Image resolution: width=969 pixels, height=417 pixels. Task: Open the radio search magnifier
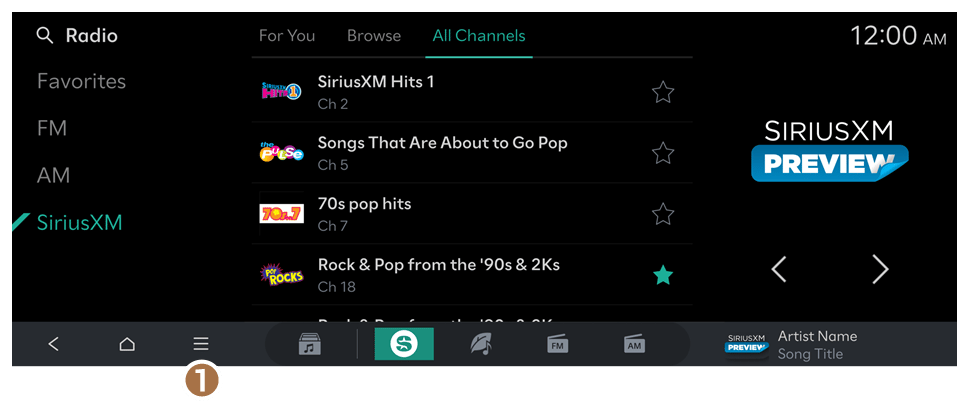[x=45, y=36]
